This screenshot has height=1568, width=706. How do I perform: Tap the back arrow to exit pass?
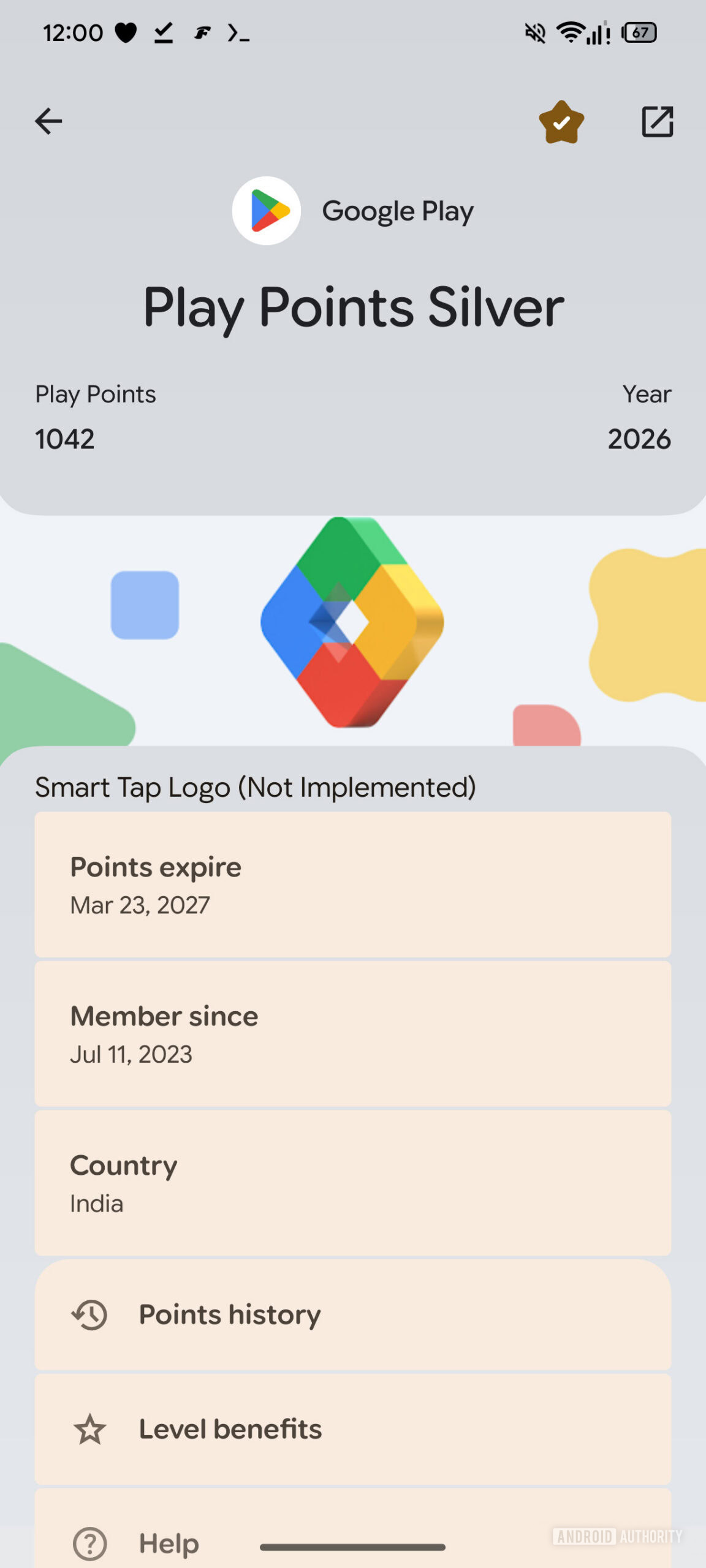click(x=48, y=121)
